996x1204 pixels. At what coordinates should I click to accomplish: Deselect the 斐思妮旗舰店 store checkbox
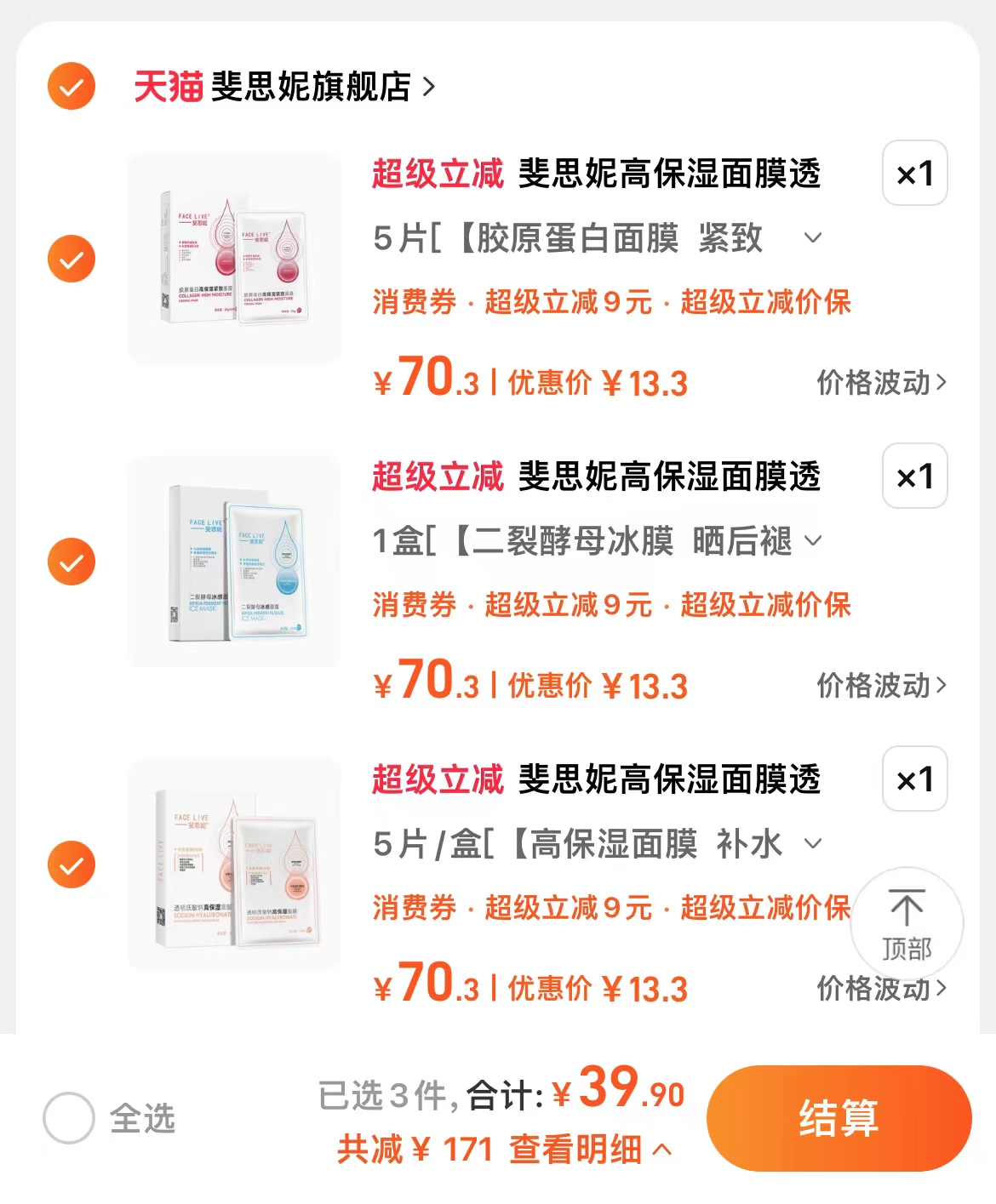pyautogui.click(x=72, y=86)
